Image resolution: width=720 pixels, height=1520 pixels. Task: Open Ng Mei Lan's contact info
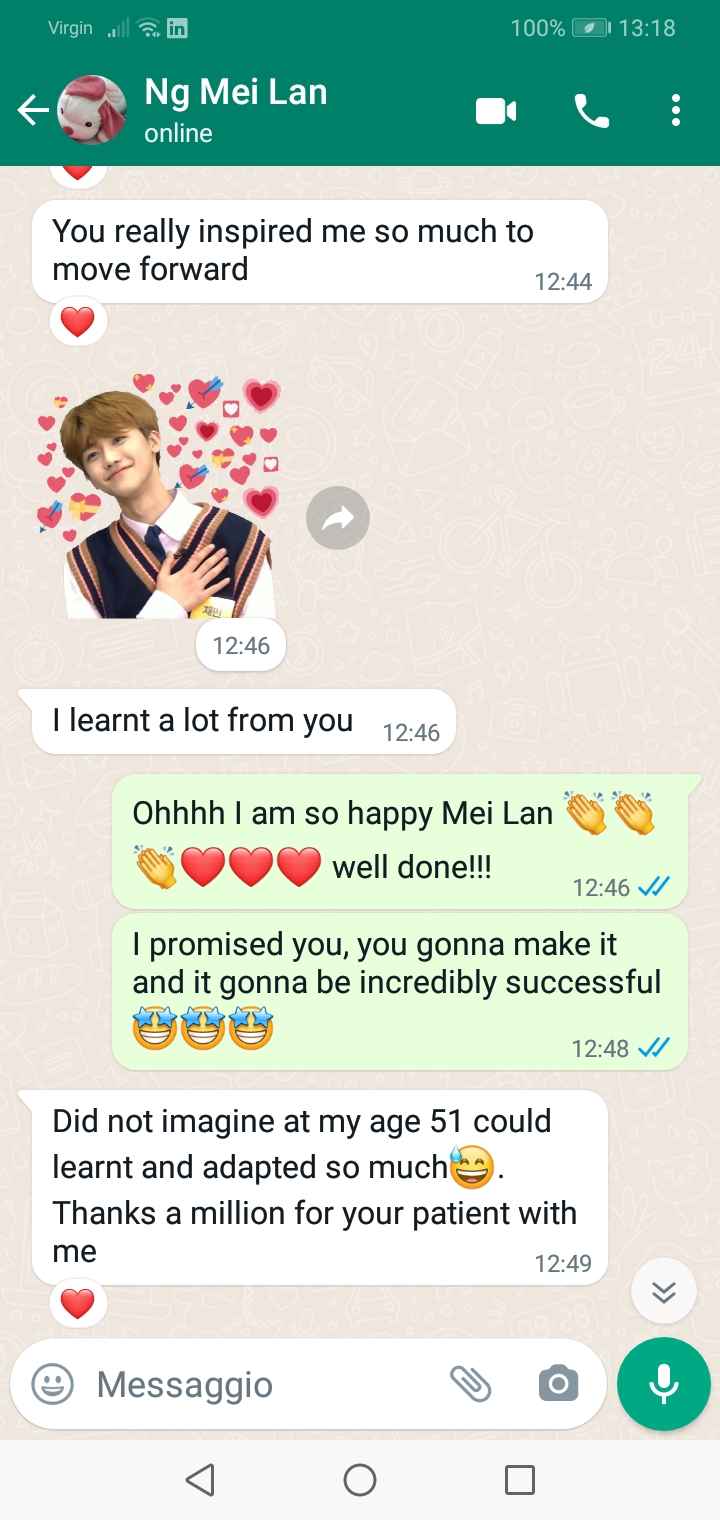click(x=236, y=110)
